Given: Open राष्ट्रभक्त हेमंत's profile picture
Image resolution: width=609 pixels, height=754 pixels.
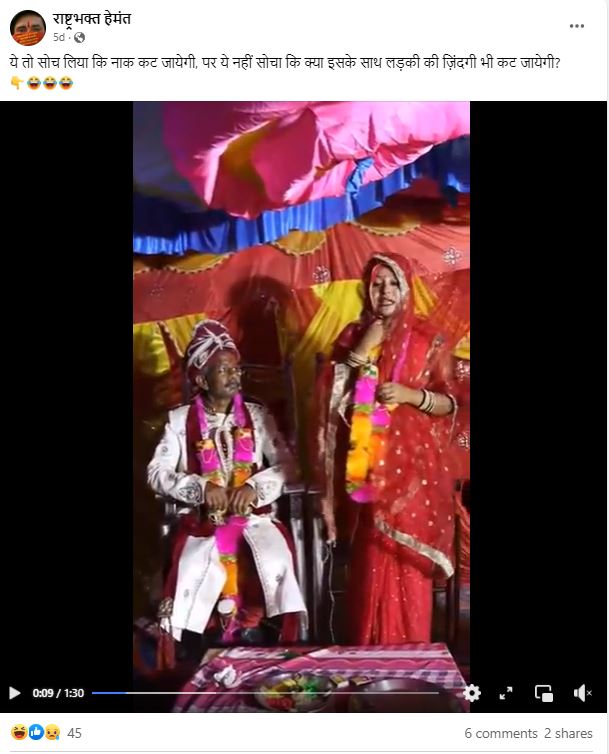Looking at the screenshot, I should click(x=27, y=27).
